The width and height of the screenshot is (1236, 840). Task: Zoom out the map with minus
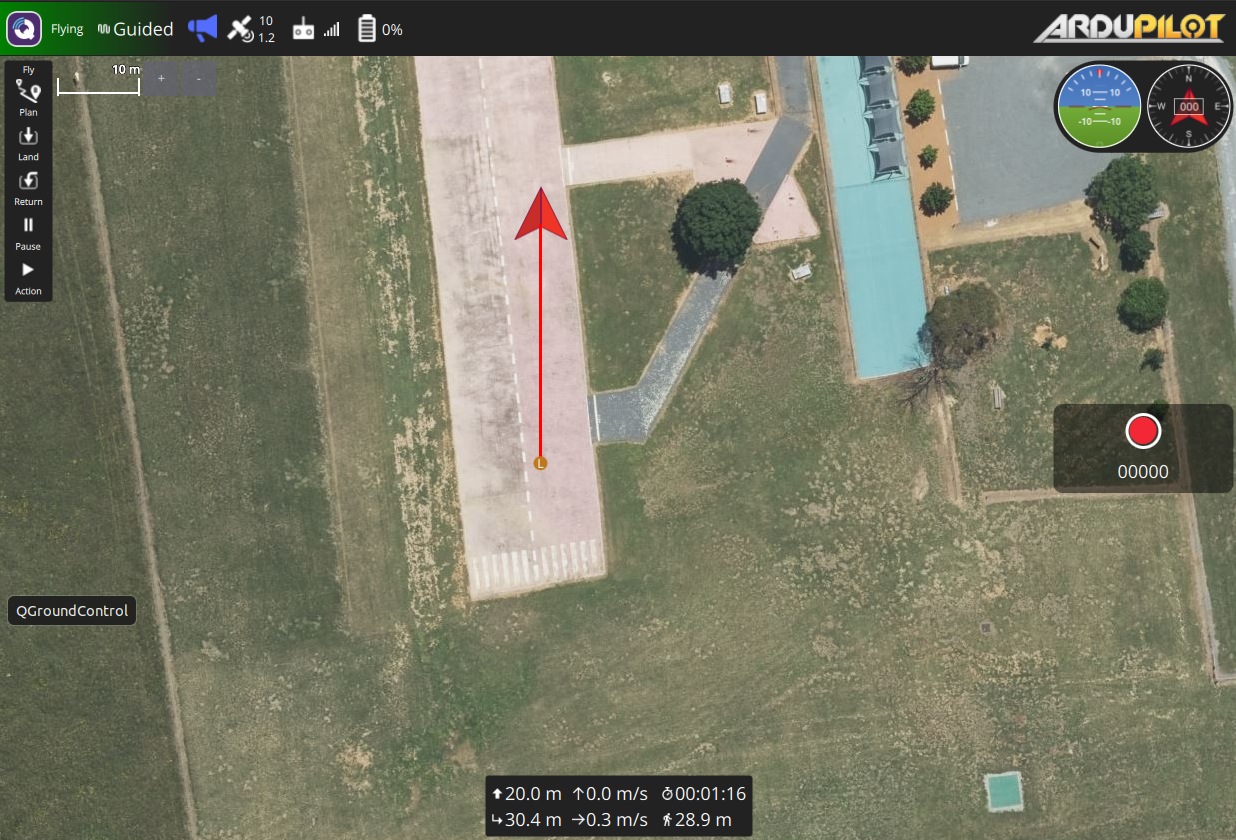tap(199, 78)
